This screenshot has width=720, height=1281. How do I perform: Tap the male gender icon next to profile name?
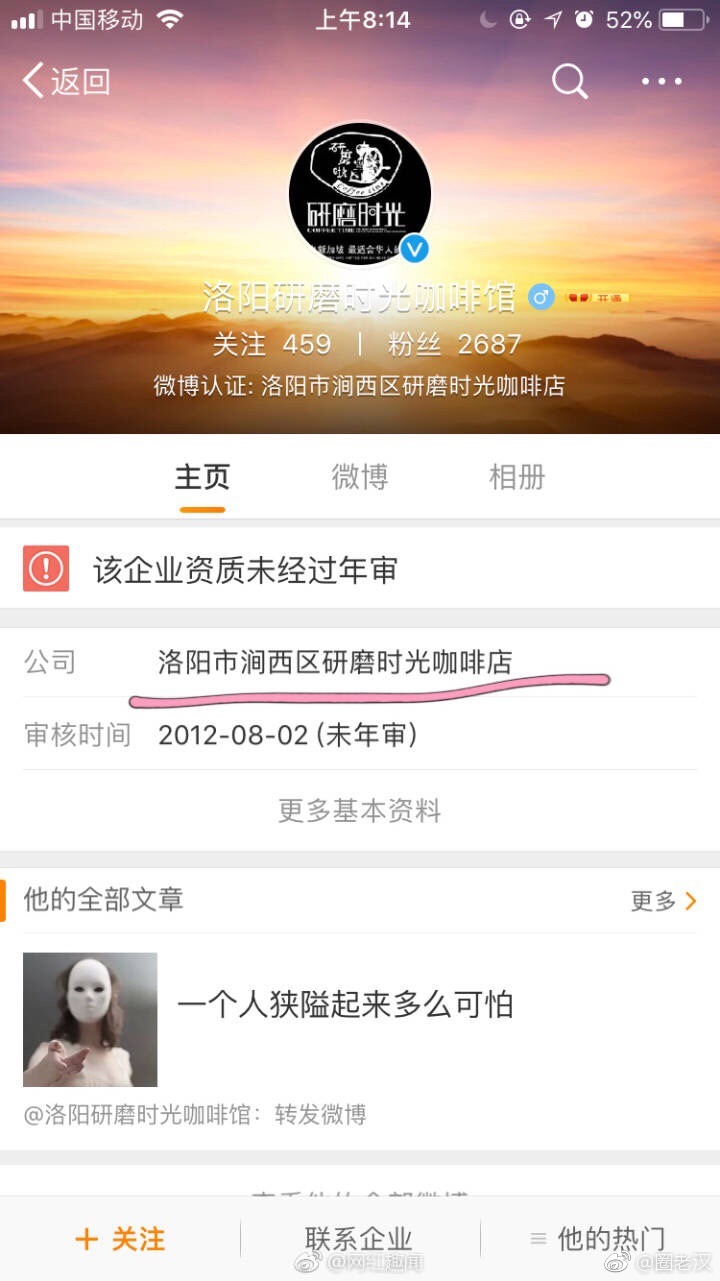(x=541, y=297)
